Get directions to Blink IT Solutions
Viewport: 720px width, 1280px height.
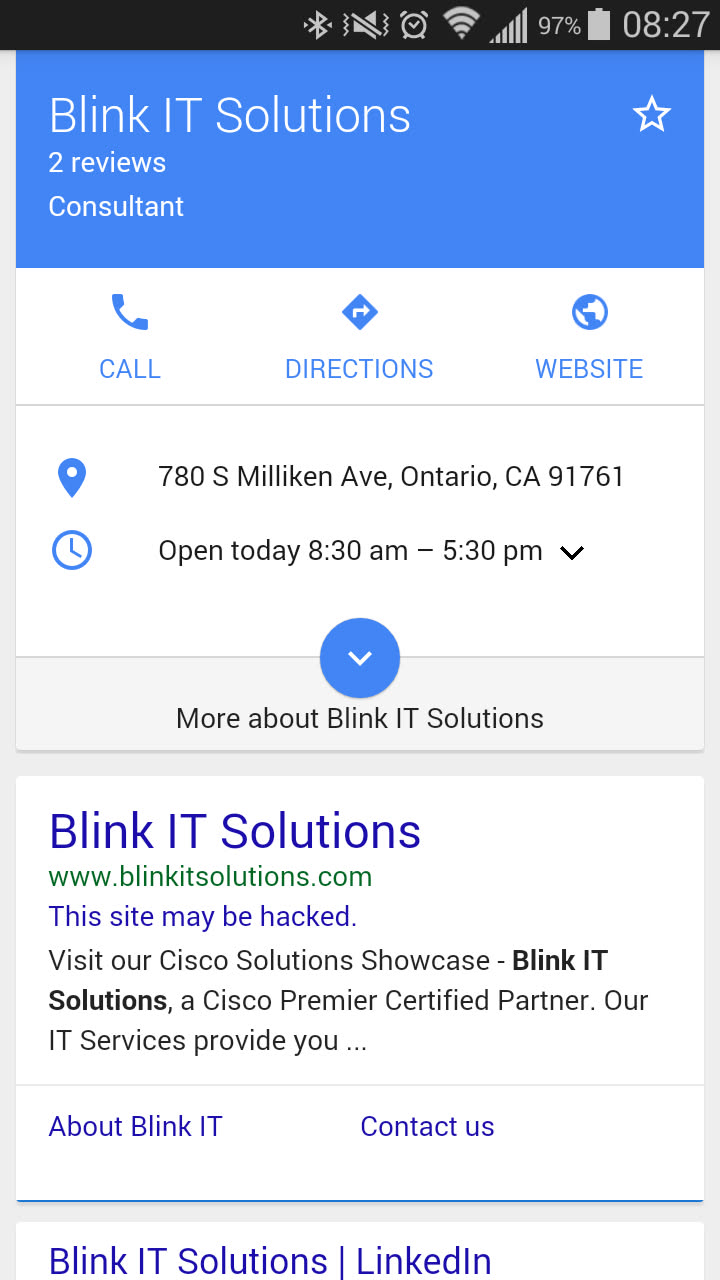[359, 336]
